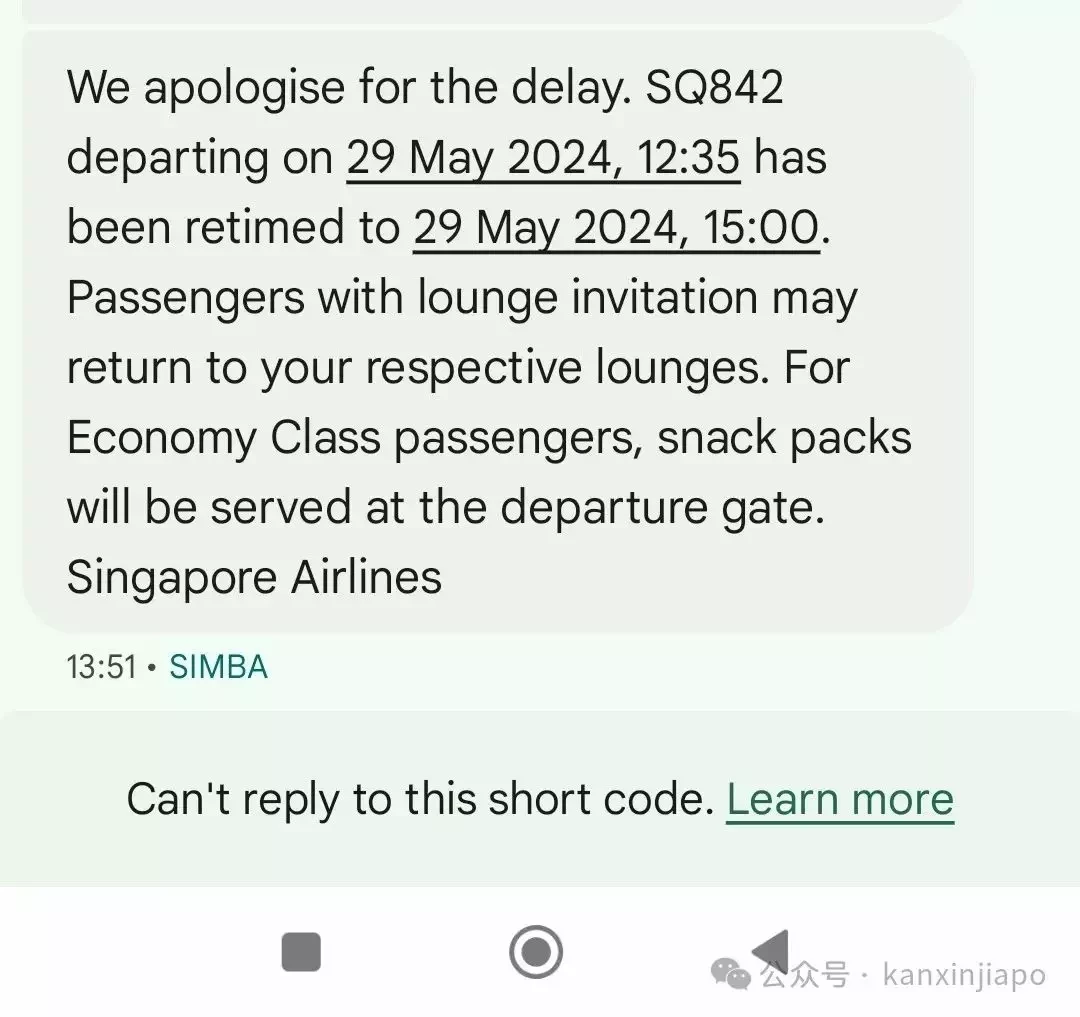Tap the system home button
This screenshot has width=1080, height=1017.
coord(536,951)
